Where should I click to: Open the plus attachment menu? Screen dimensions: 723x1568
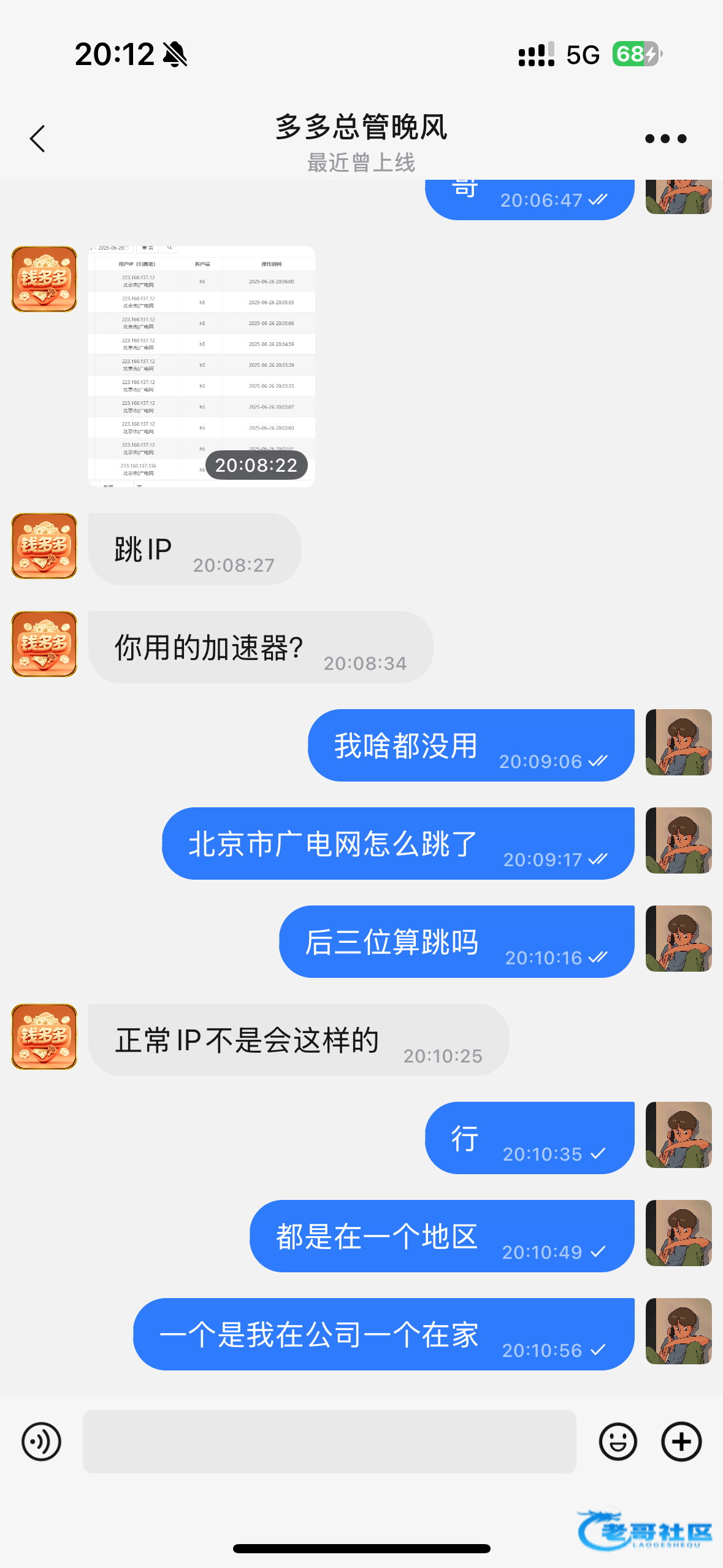681,1441
